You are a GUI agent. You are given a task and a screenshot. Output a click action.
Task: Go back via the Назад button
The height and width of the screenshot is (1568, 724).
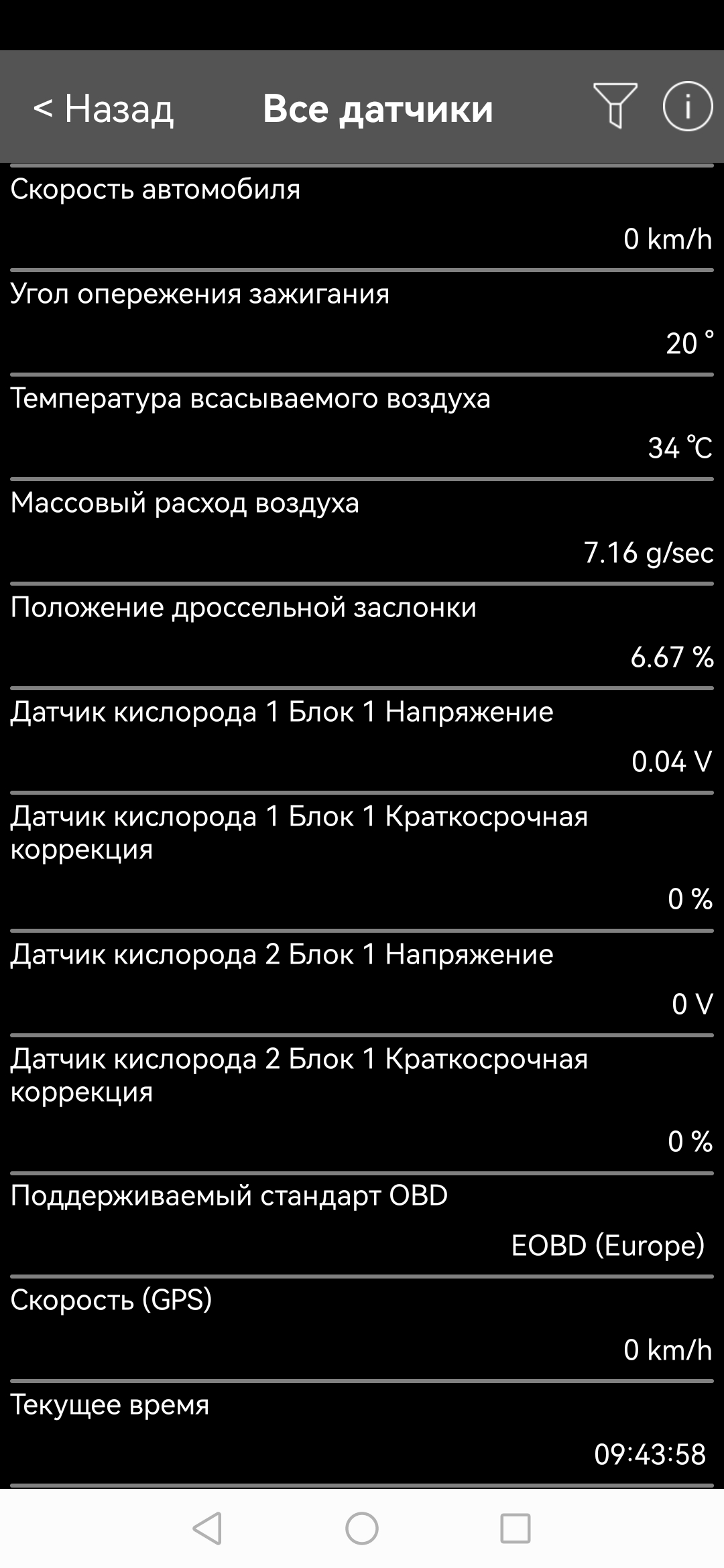pyautogui.click(x=104, y=109)
